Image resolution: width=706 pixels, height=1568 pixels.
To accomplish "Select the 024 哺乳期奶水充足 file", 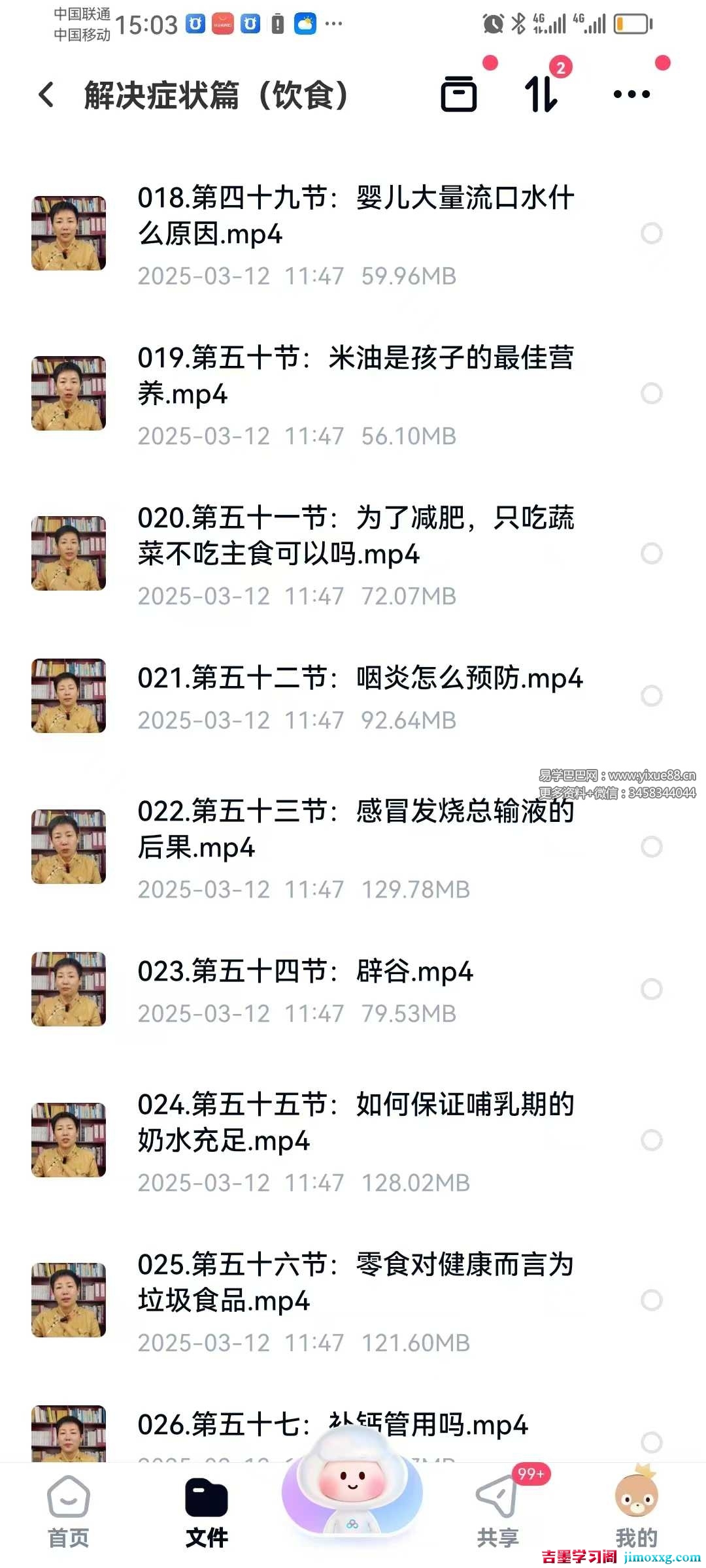I will (x=651, y=1140).
